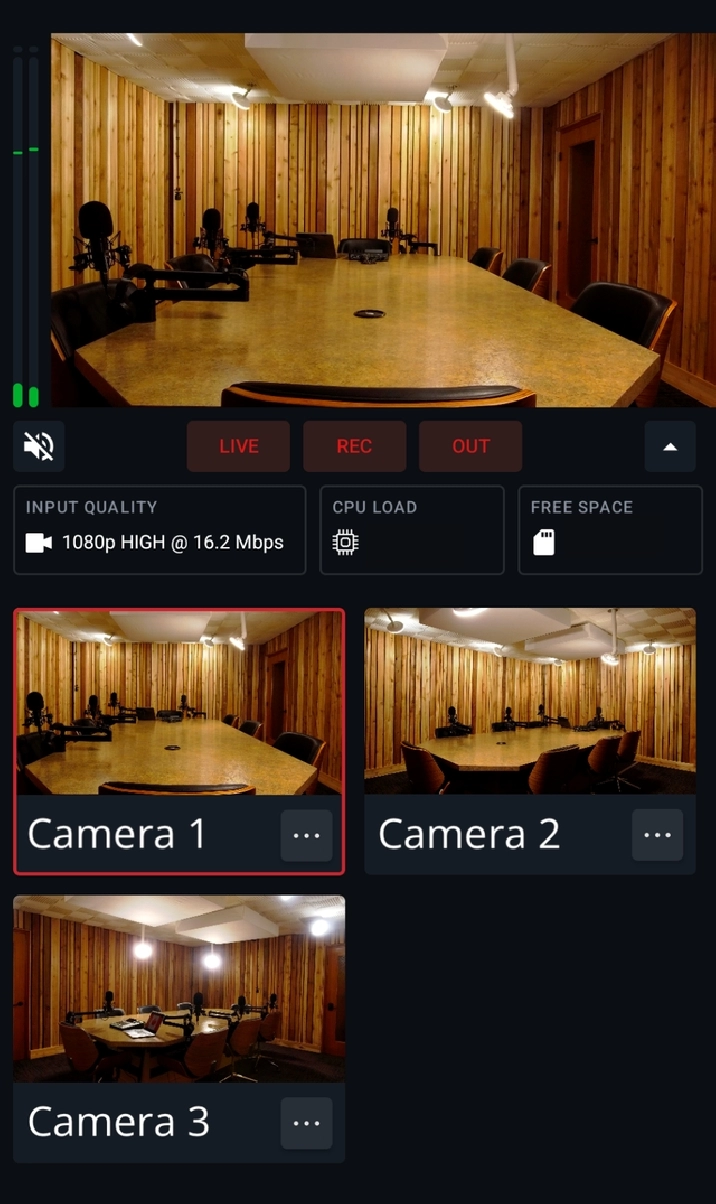This screenshot has height=1204, width=716.
Task: Toggle the mute audio icon
Action: click(39, 446)
